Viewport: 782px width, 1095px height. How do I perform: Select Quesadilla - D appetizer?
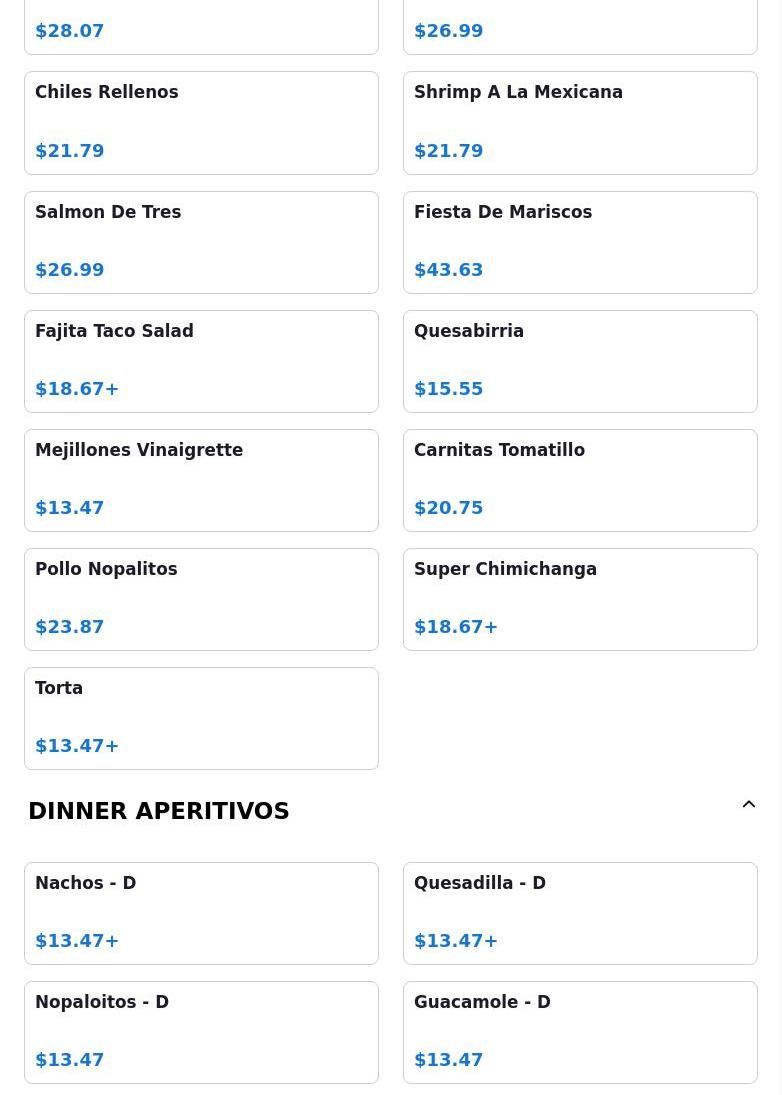580,913
